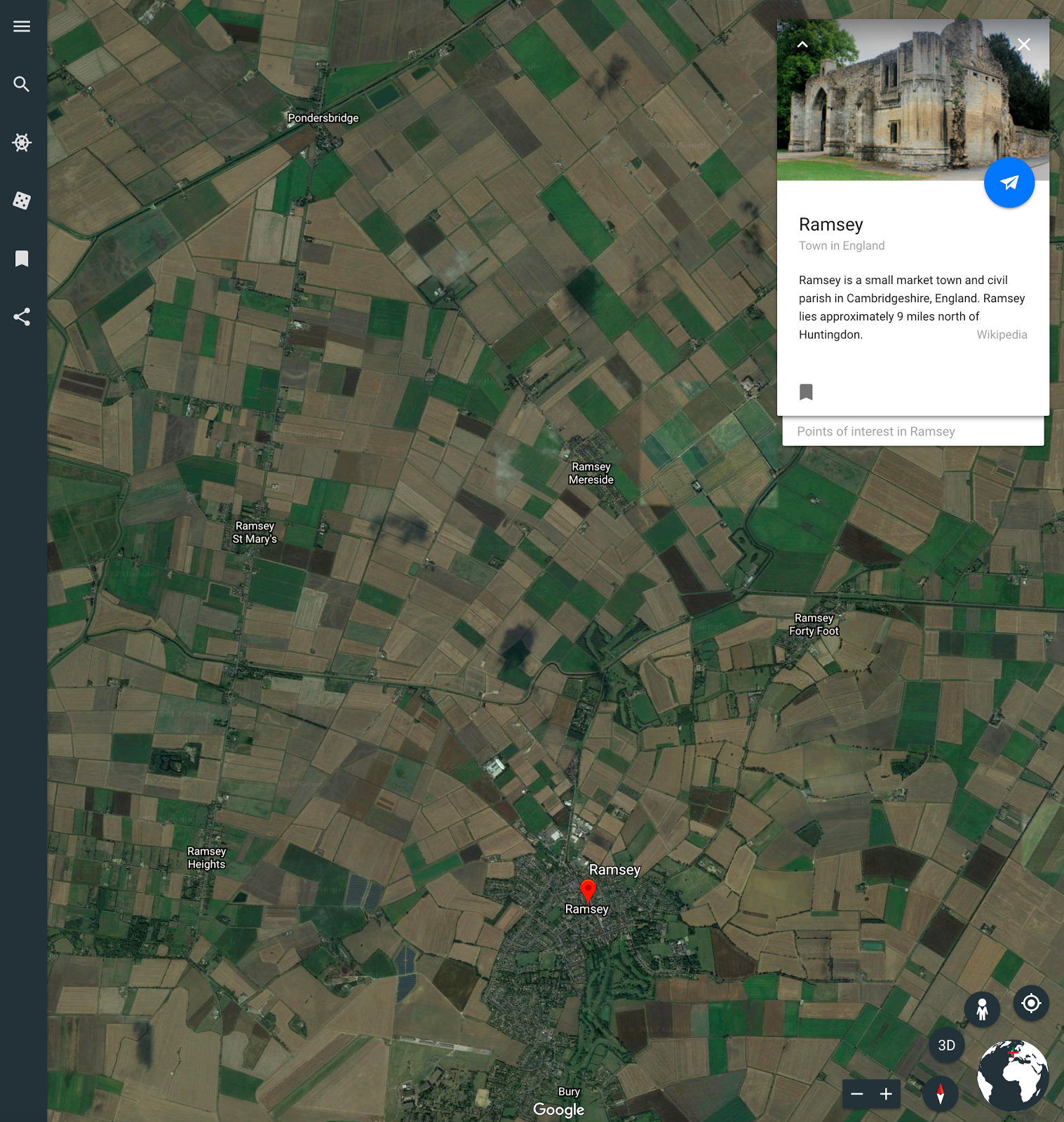Save Ramsey with card bookmark icon
This screenshot has width=1064, height=1122.
pyautogui.click(x=806, y=392)
